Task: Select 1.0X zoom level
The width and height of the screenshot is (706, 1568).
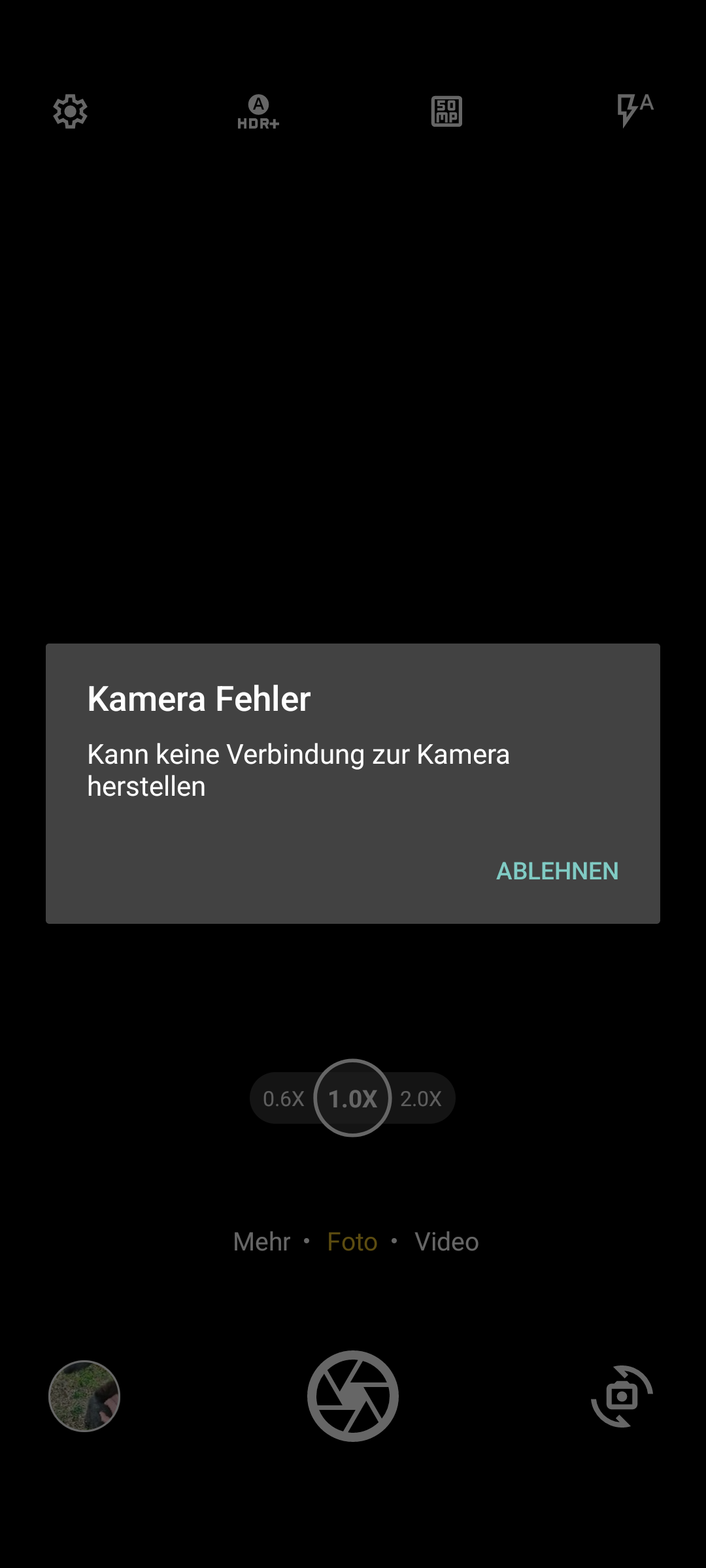Action: tap(353, 1098)
